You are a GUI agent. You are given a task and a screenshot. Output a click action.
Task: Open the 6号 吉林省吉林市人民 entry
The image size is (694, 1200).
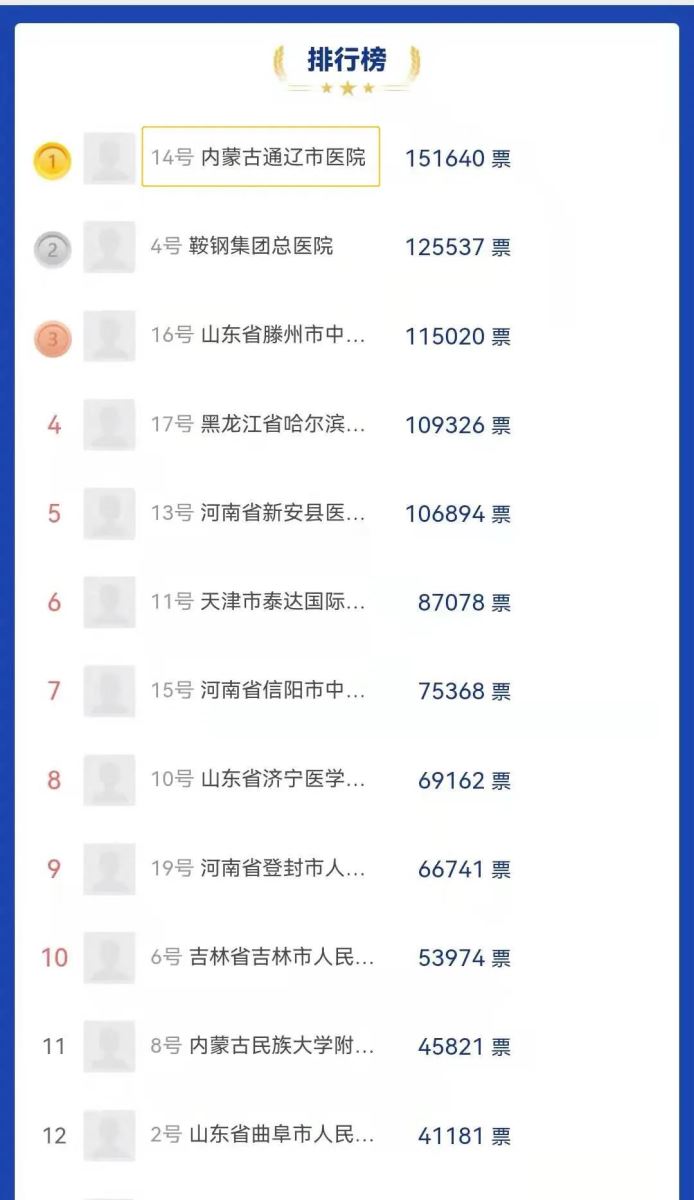coord(262,957)
